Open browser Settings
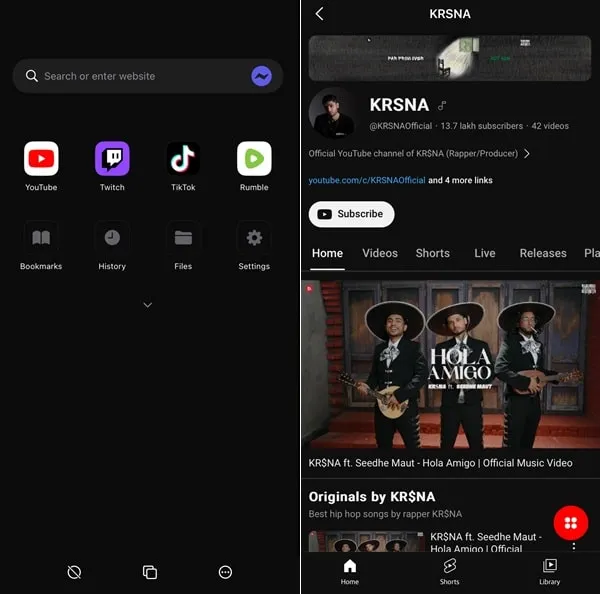This screenshot has width=600, height=594. point(254,239)
